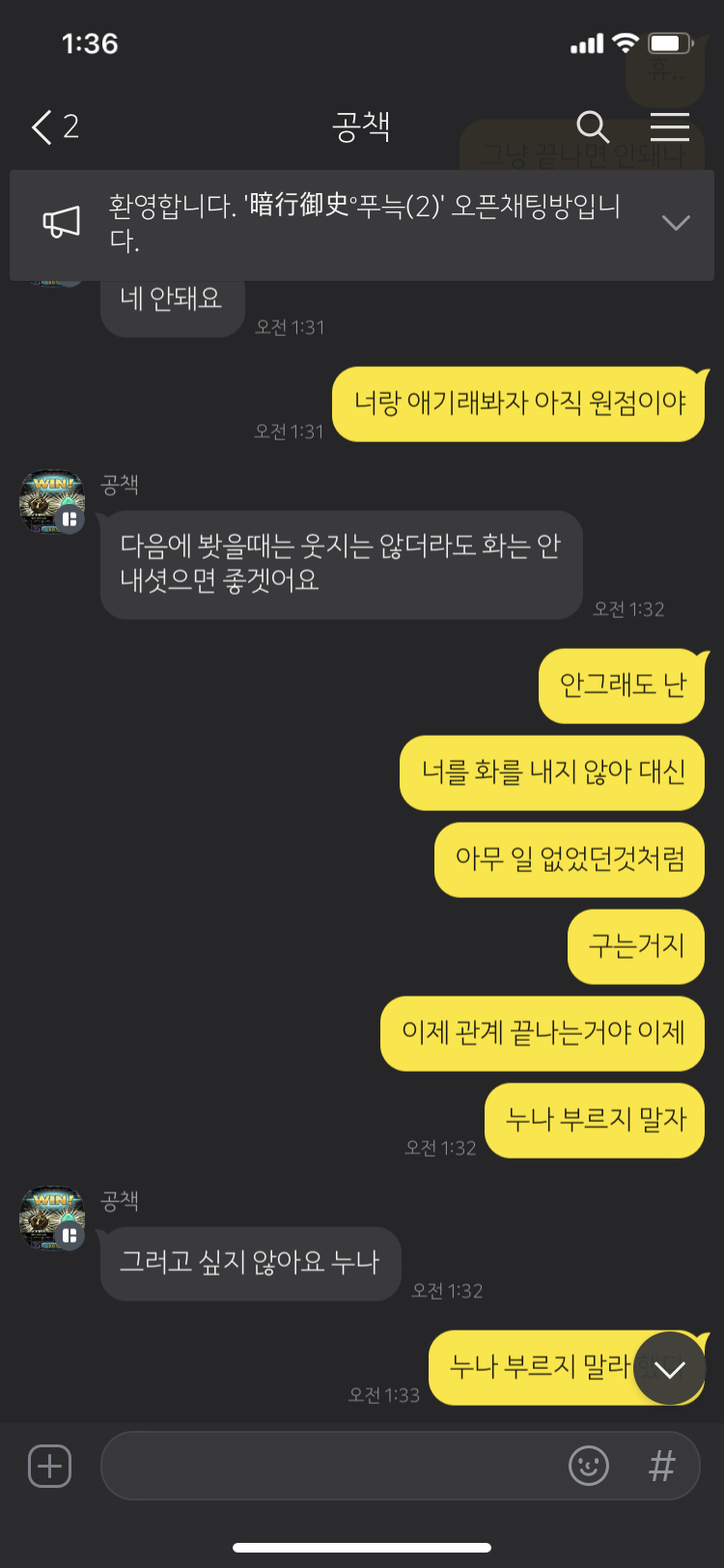Search within this chat
The width and height of the screenshot is (724, 1568).
tap(592, 126)
